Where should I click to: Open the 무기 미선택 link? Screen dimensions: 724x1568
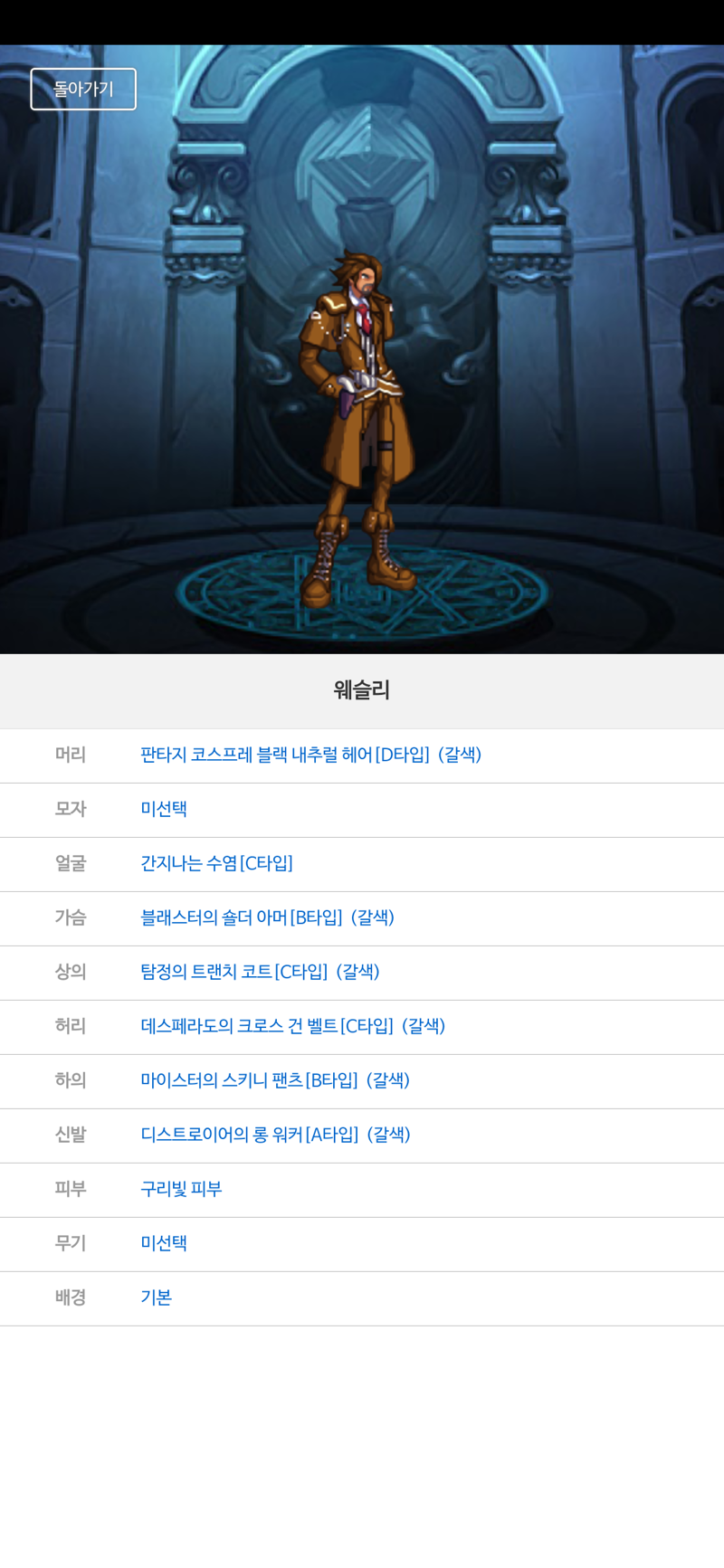164,1243
